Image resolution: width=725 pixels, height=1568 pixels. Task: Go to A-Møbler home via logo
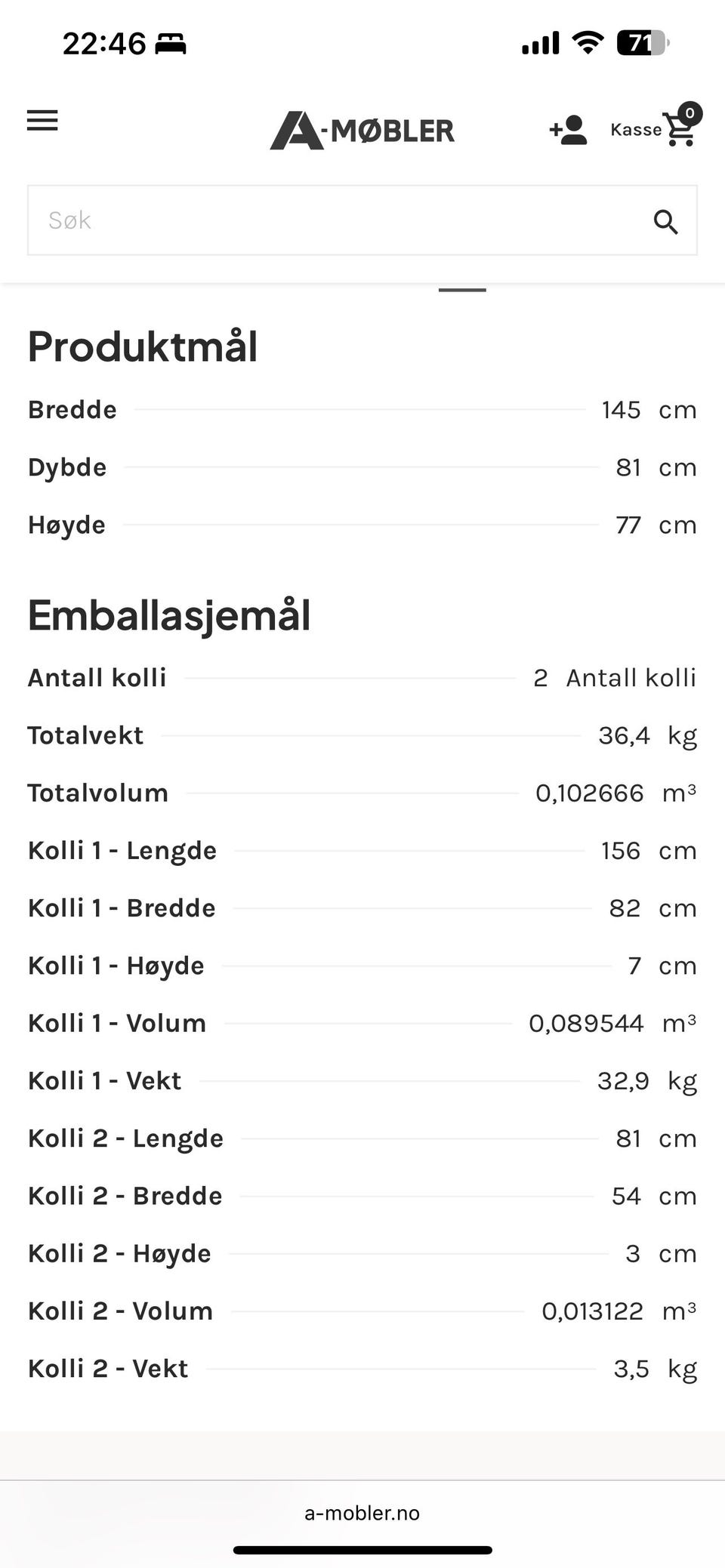tap(362, 131)
